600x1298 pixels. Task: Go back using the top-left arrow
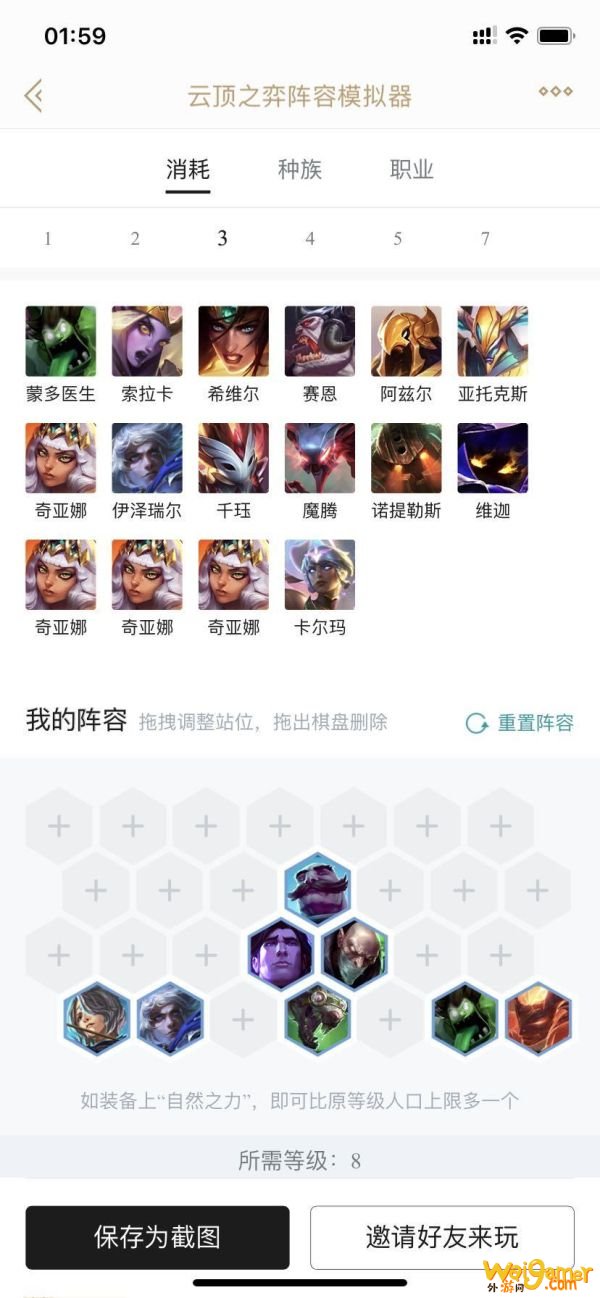(x=33, y=96)
